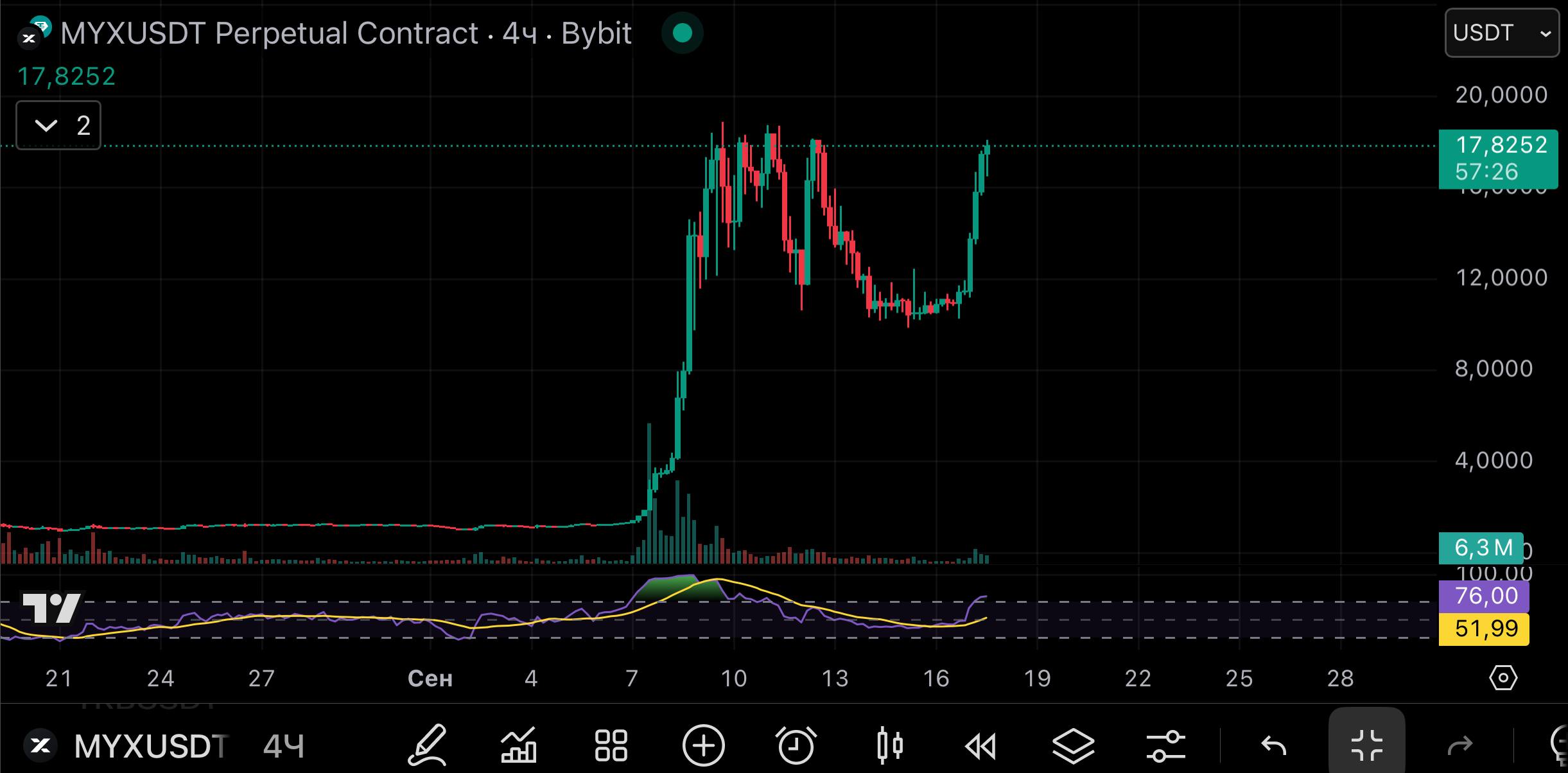Open the chart layout grid selector
Screen dimensions: 1568x773
point(611,746)
